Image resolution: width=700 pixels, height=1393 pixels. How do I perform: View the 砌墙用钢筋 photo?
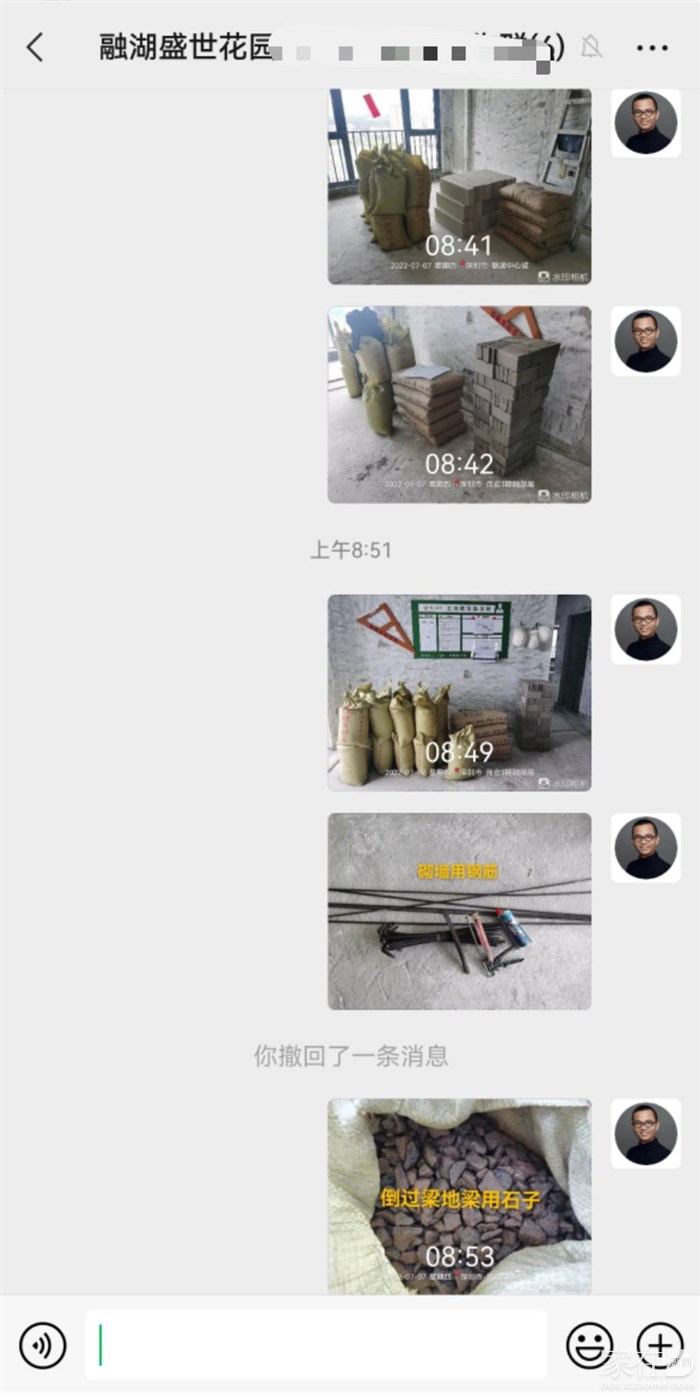pos(459,910)
